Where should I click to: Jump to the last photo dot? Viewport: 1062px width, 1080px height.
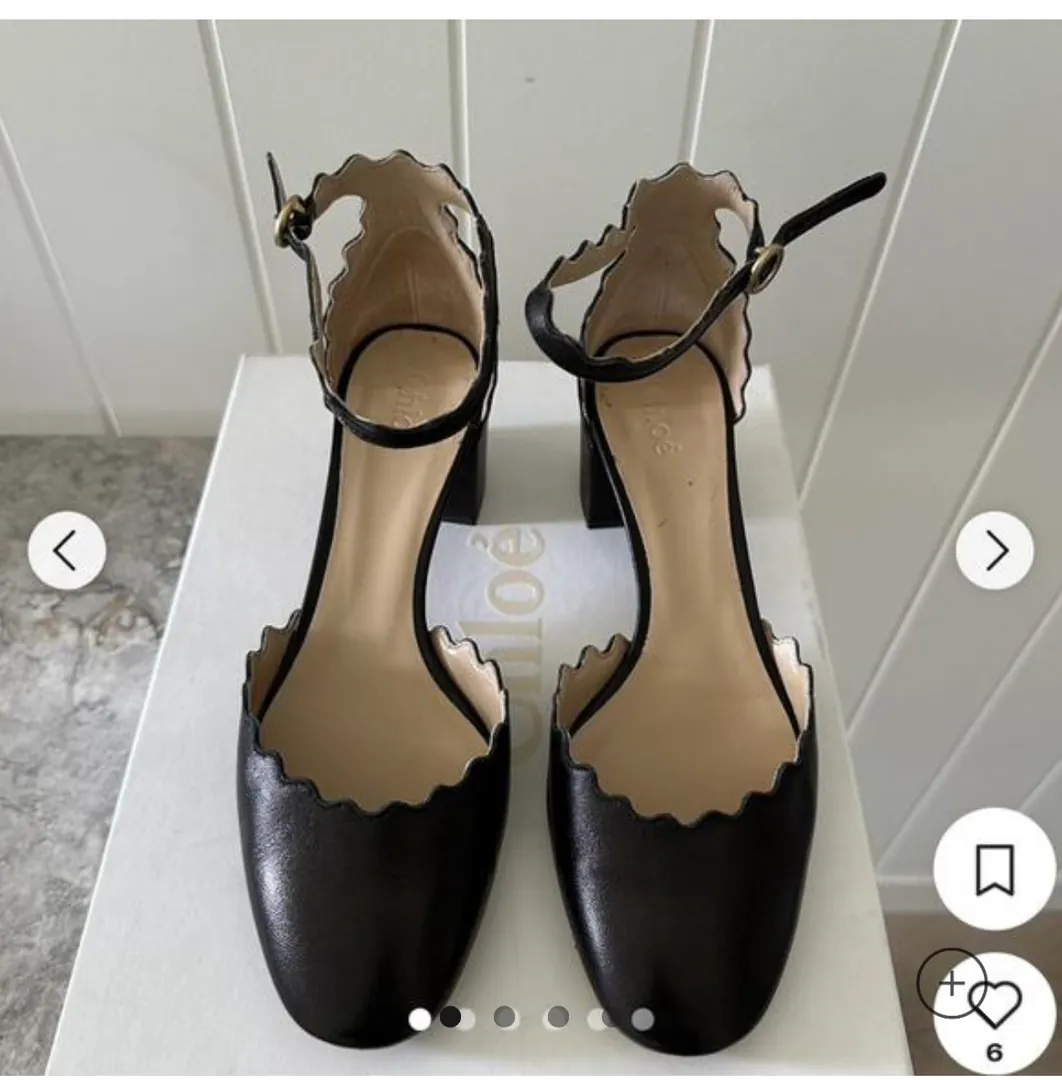coord(643,1019)
